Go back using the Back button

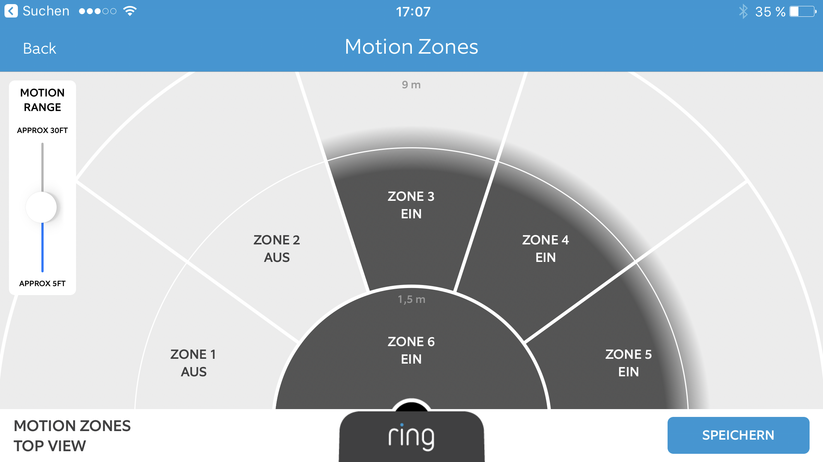point(39,48)
